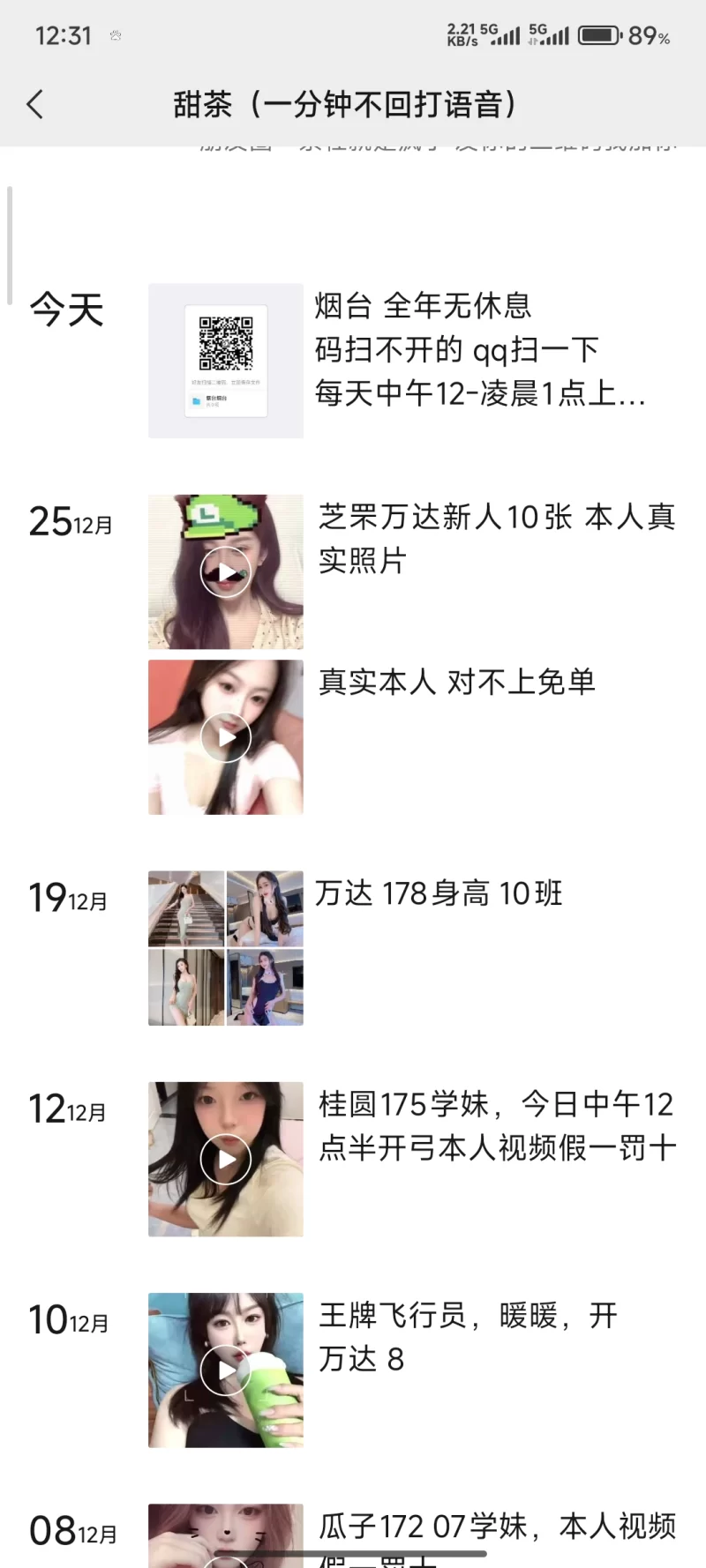The image size is (706, 1568).
Task: Play the 12 December video 桂圆175学妹
Action: click(x=226, y=1159)
